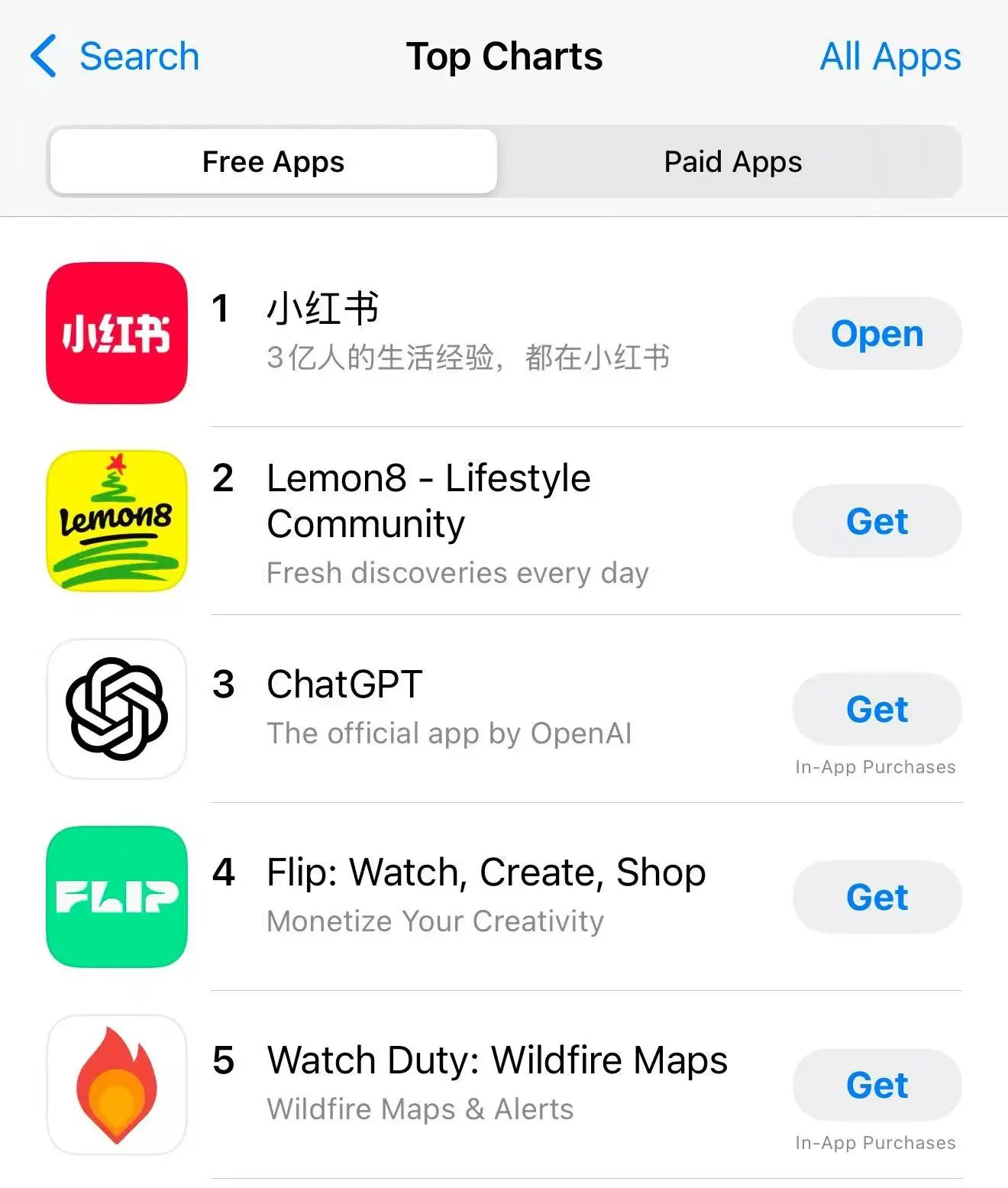The width and height of the screenshot is (1008, 1188).
Task: Open the ChatGPT app page
Action: point(449,707)
